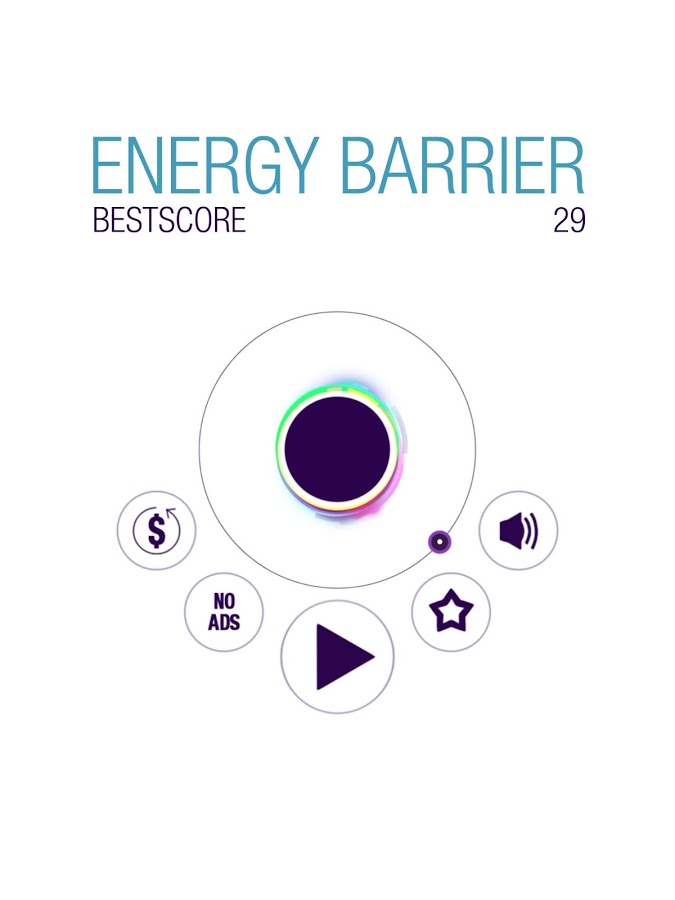Restore purchases with the dollar icon
Screen dimensions: 675x900
157,530
